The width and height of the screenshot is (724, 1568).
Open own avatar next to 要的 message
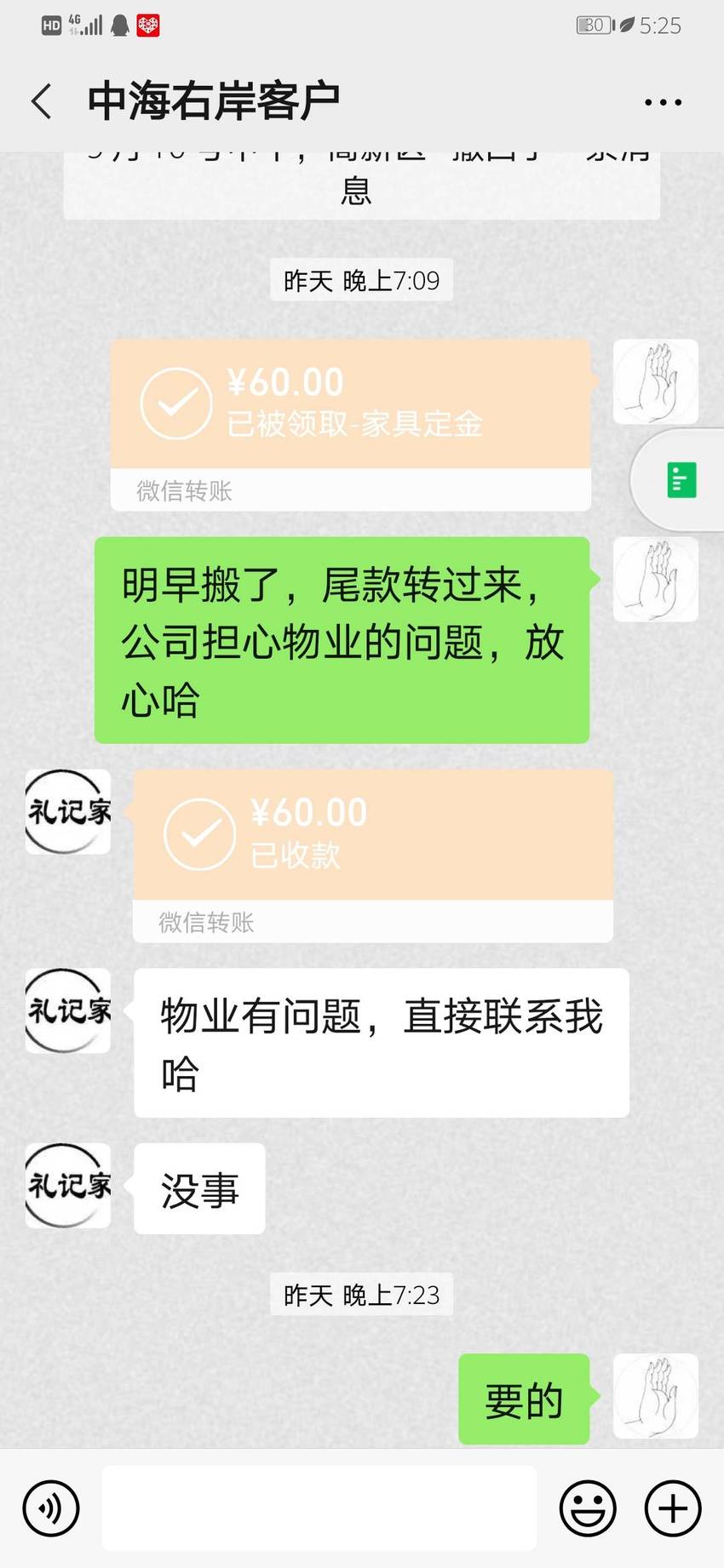coord(656,1396)
